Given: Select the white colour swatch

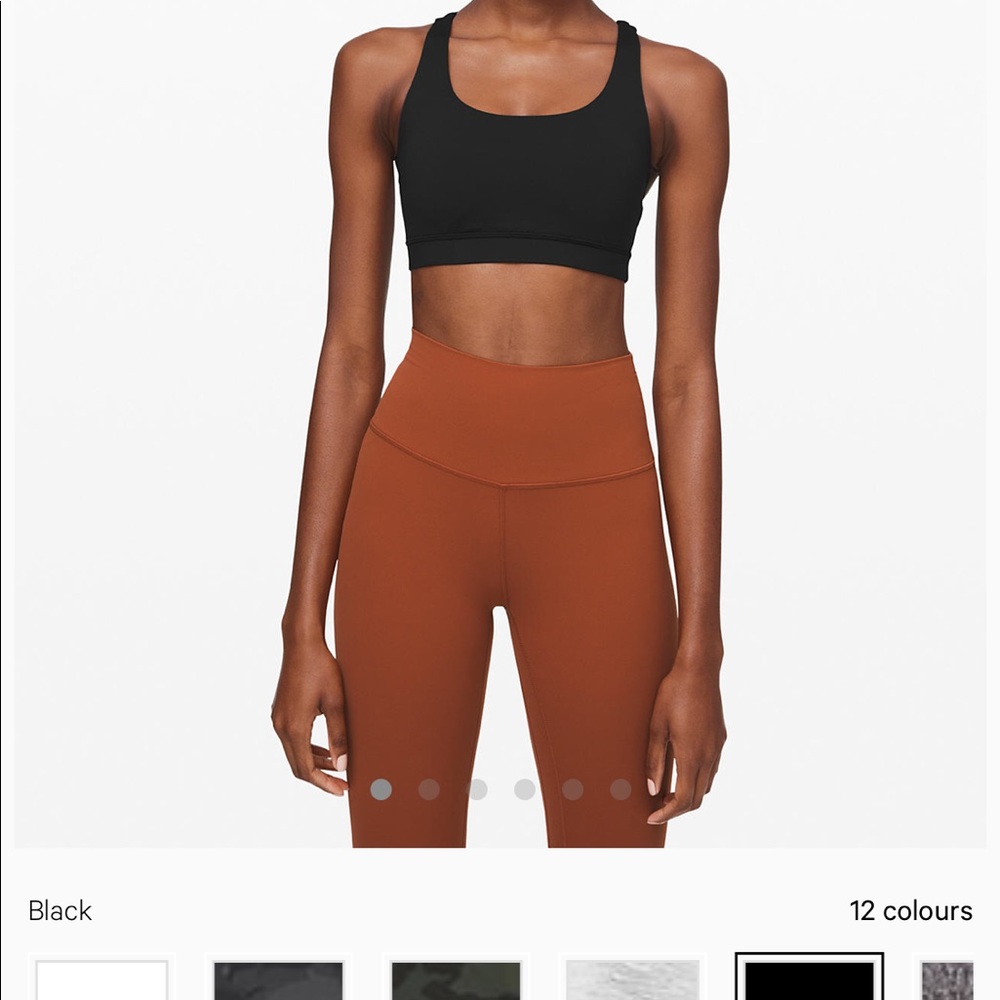Looking at the screenshot, I should pos(101,980).
